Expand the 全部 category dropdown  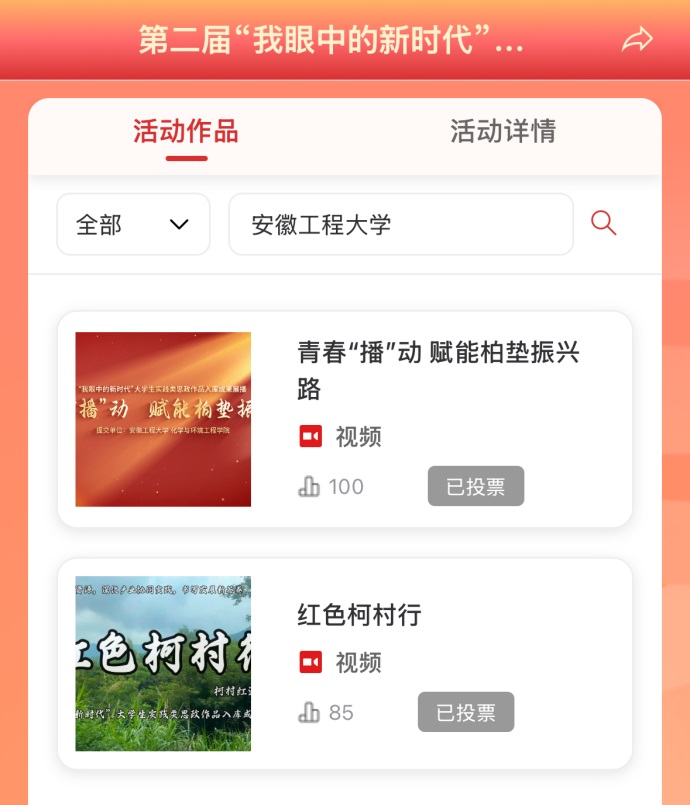point(133,225)
